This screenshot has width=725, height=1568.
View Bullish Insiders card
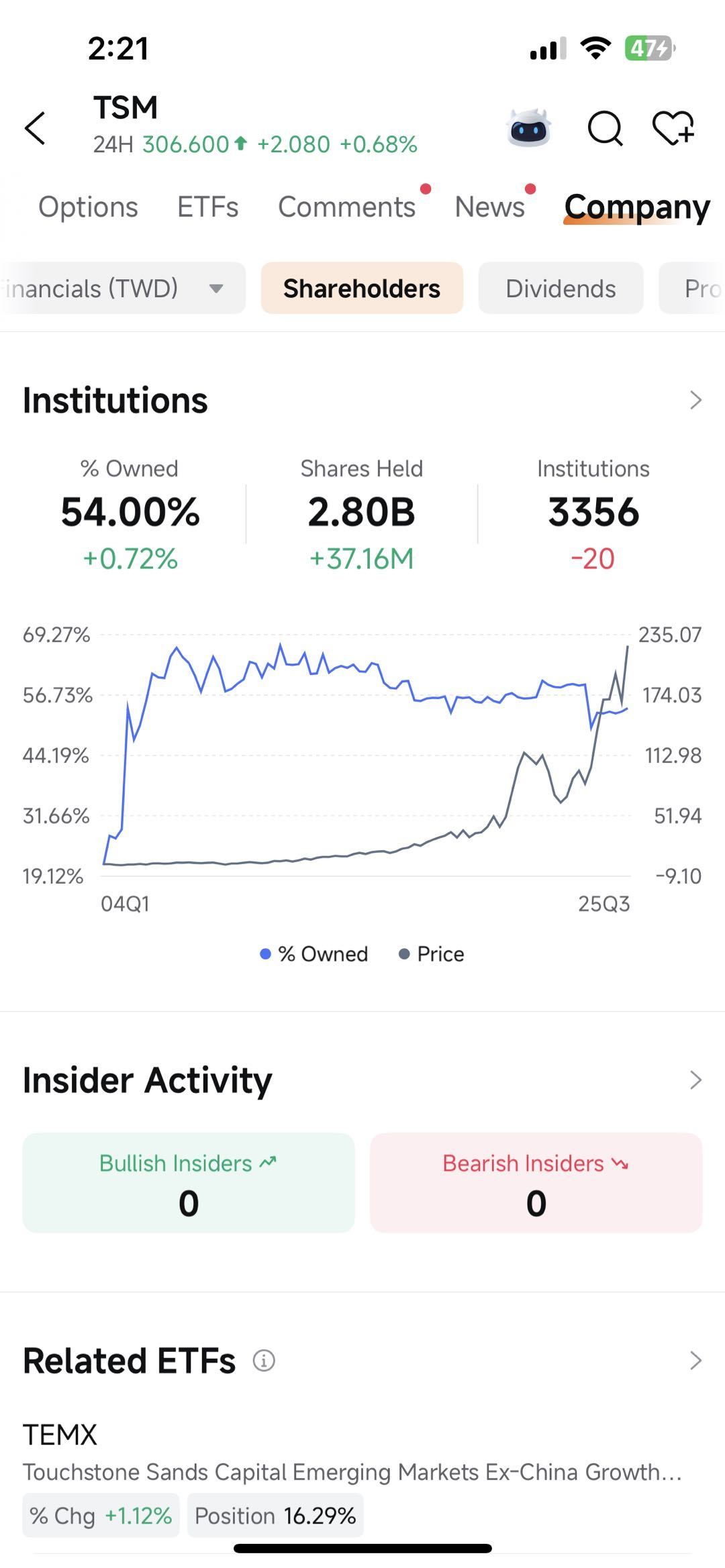tap(189, 1183)
